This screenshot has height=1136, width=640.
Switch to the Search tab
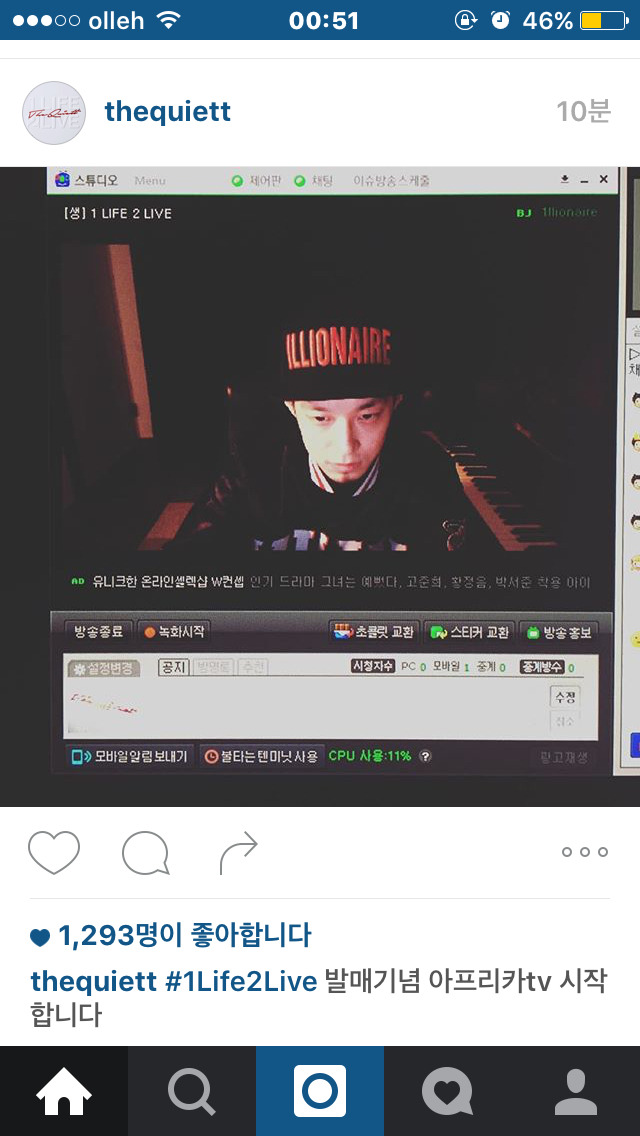(192, 1091)
